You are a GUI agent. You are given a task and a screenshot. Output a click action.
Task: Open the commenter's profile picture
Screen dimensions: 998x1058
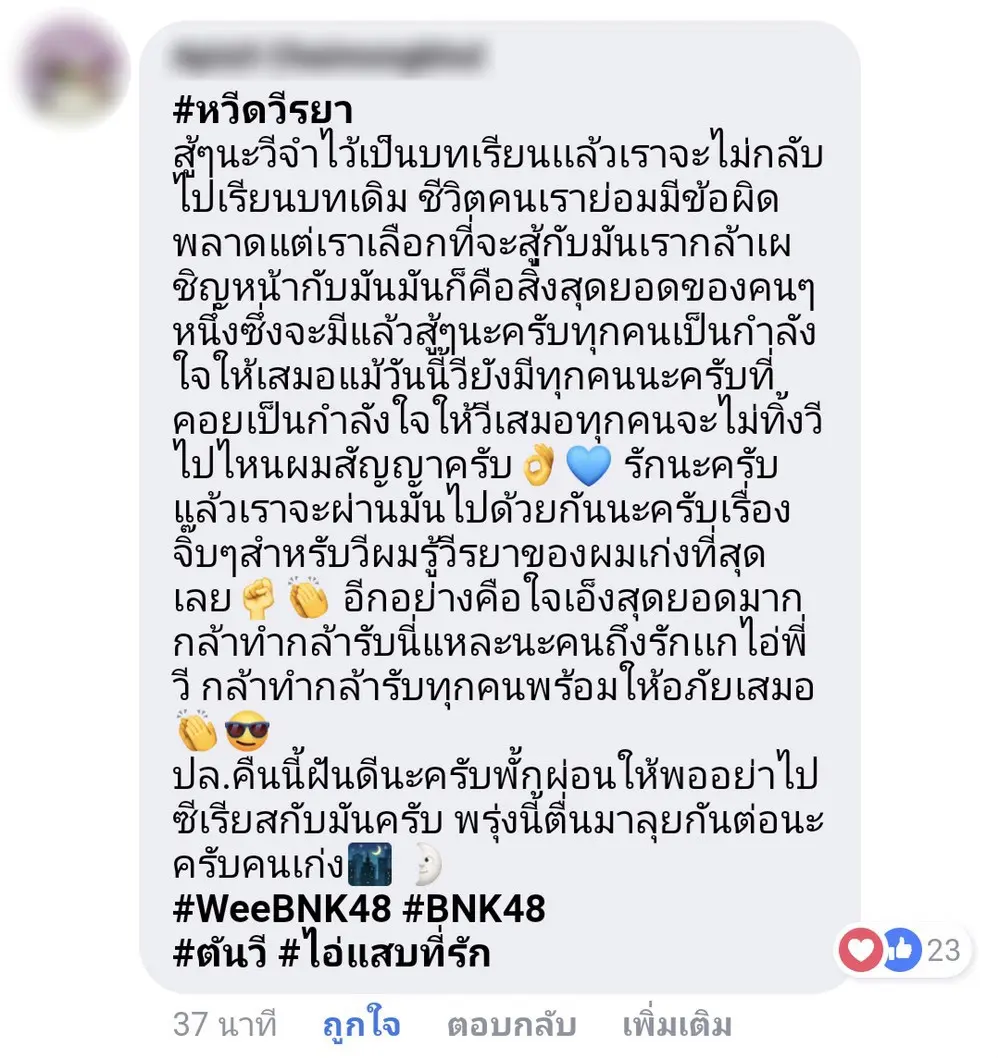click(x=76, y=70)
